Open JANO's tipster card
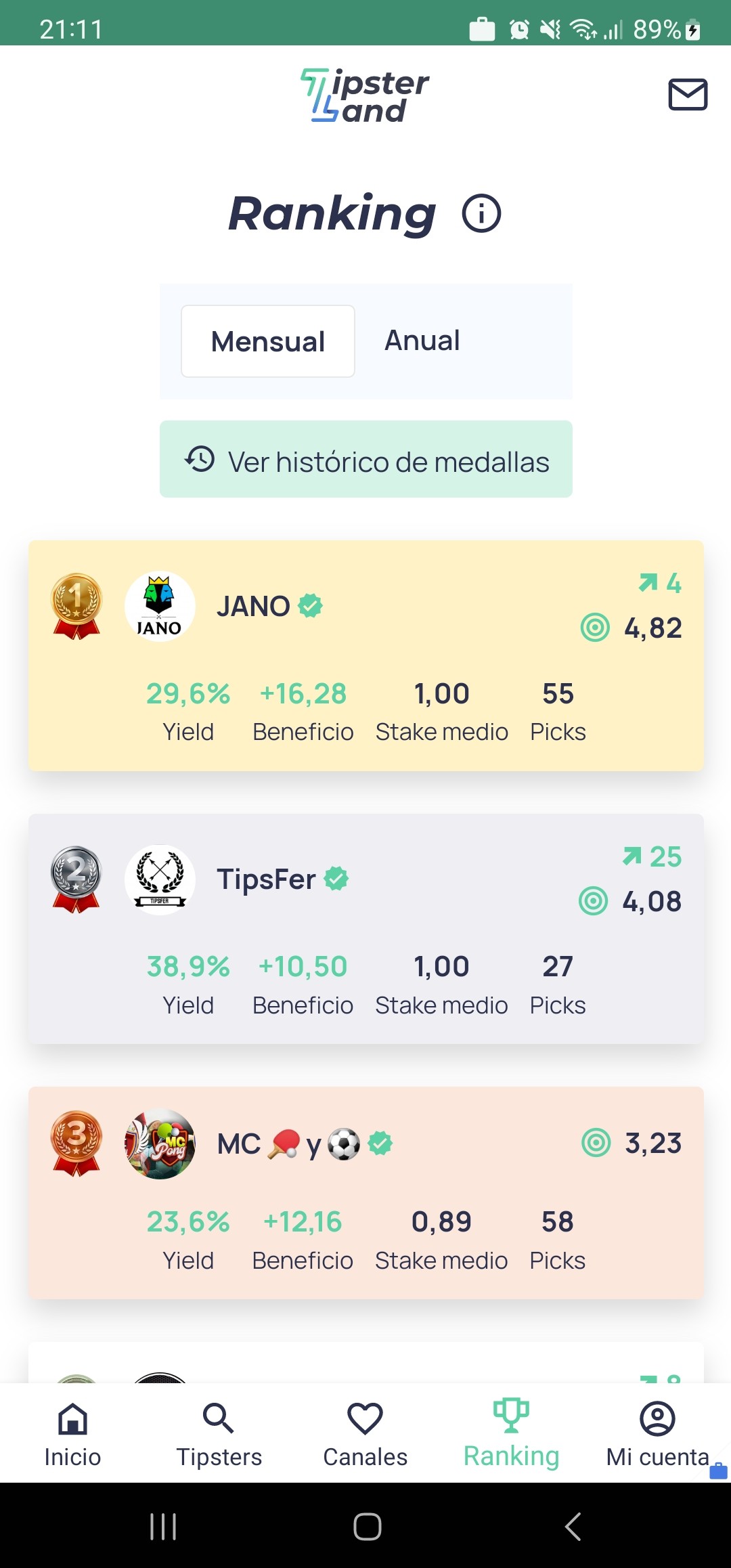731x1568 pixels. (366, 655)
